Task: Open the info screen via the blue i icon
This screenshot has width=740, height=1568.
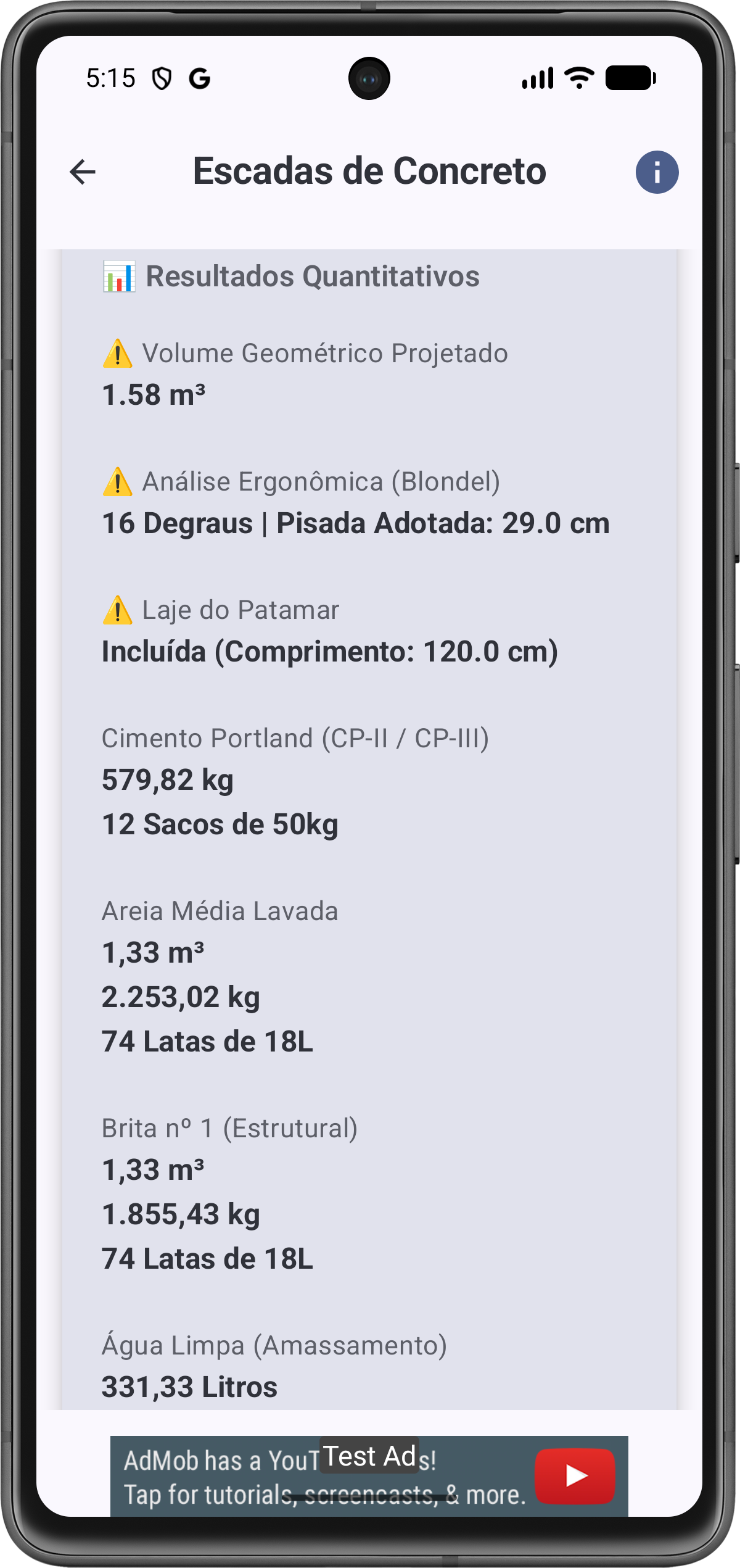Action: pos(657,172)
